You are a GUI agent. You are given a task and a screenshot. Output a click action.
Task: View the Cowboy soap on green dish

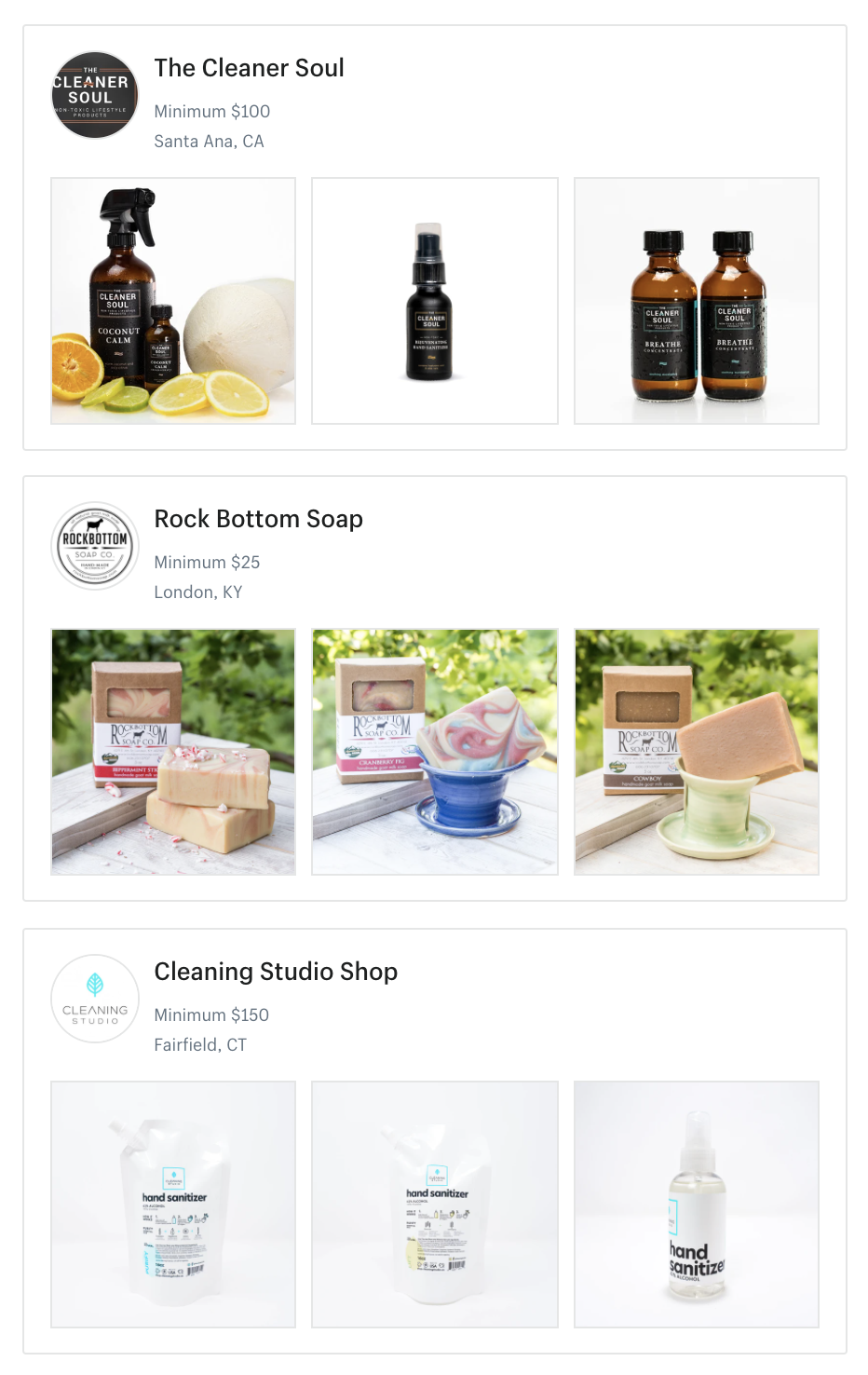pos(697,752)
